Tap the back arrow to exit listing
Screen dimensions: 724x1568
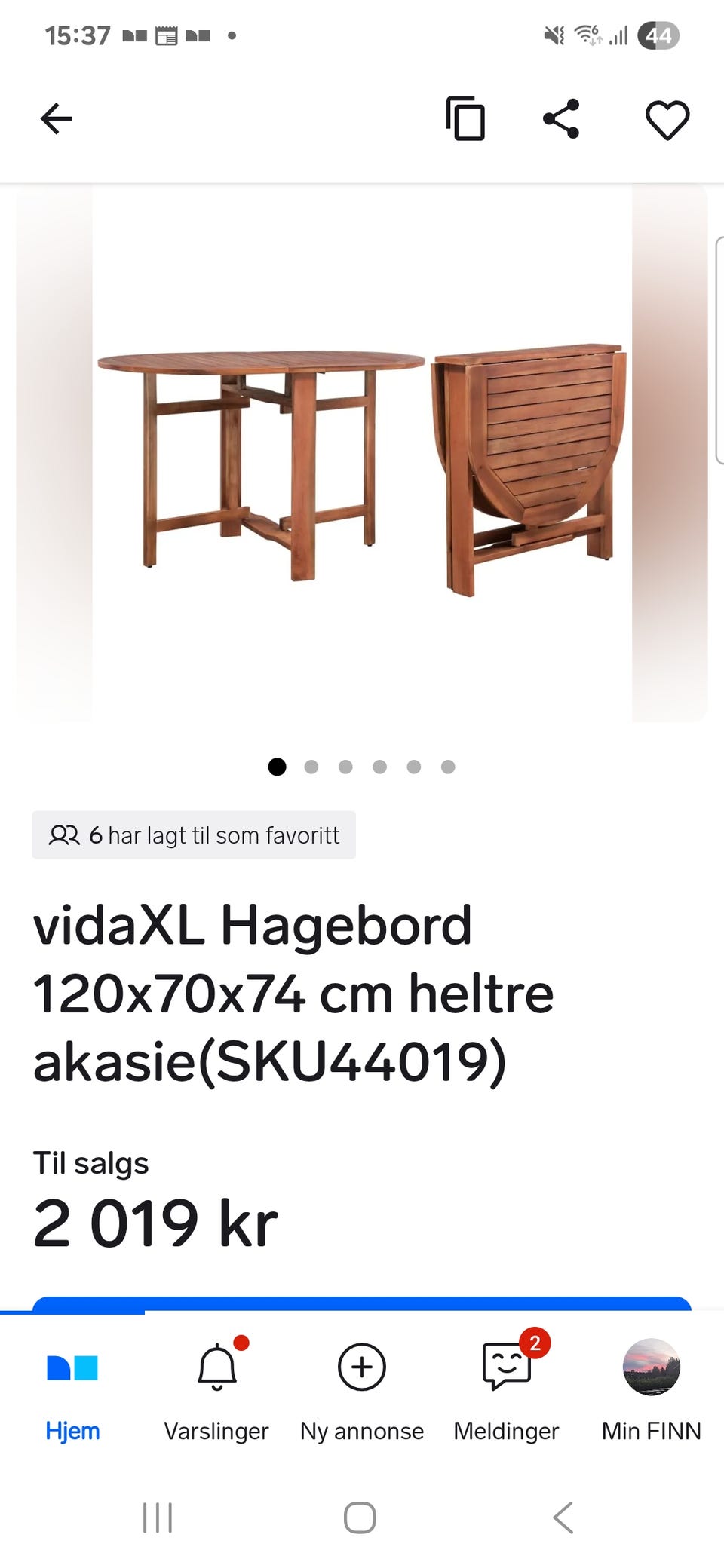click(x=56, y=118)
